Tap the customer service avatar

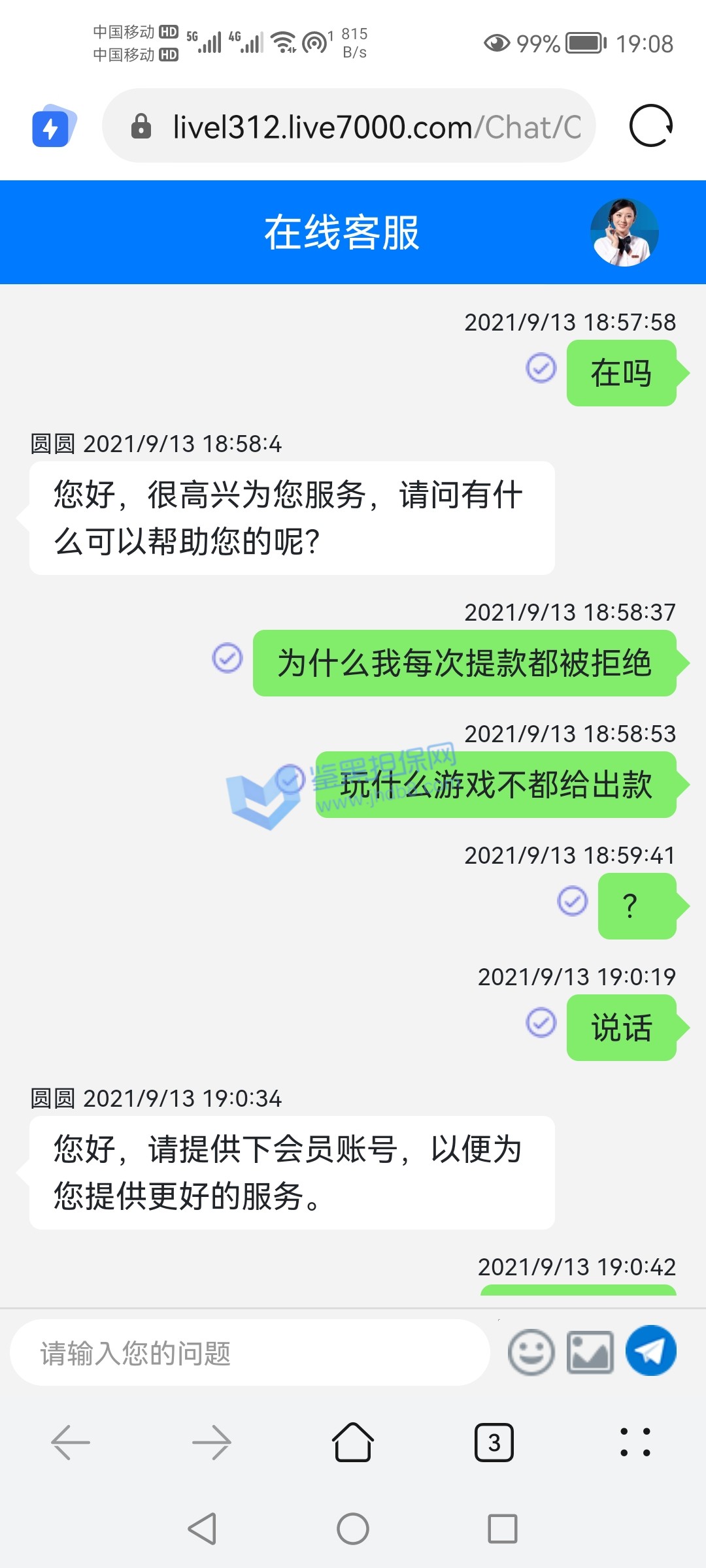pos(624,232)
